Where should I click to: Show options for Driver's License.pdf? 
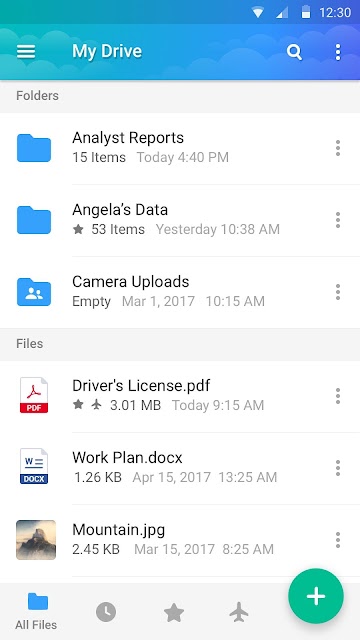coord(338,396)
